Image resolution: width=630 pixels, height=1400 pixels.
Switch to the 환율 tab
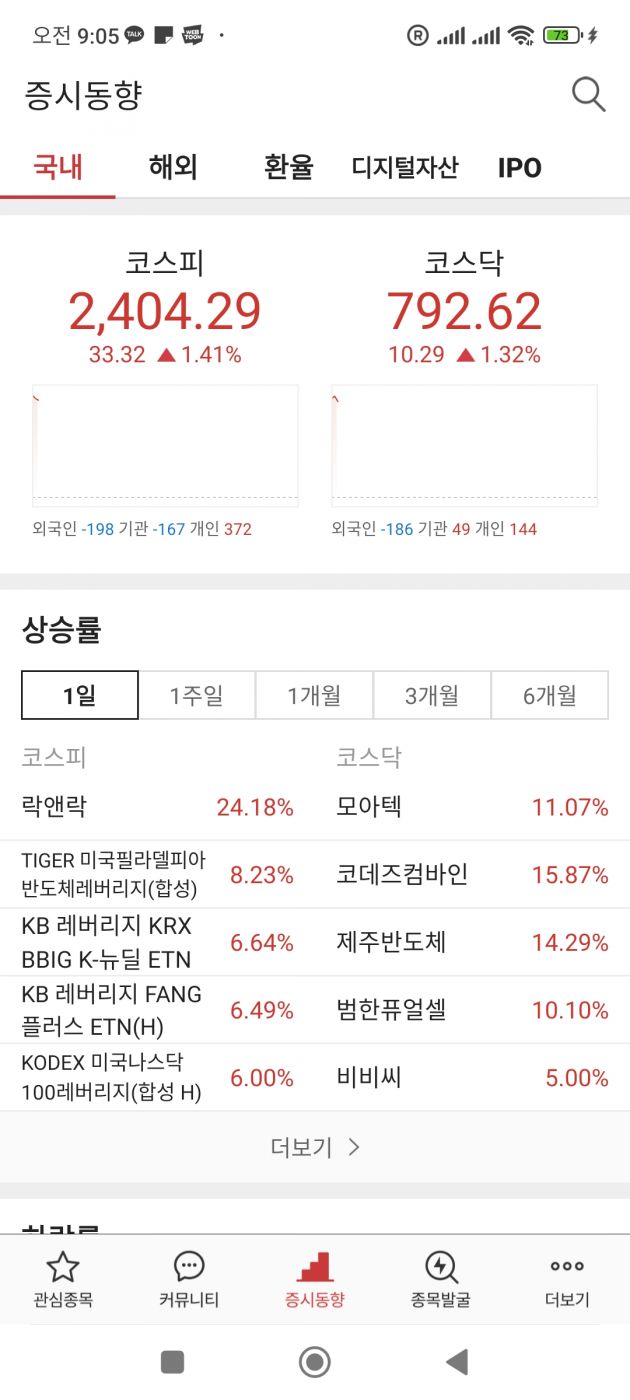click(x=288, y=167)
